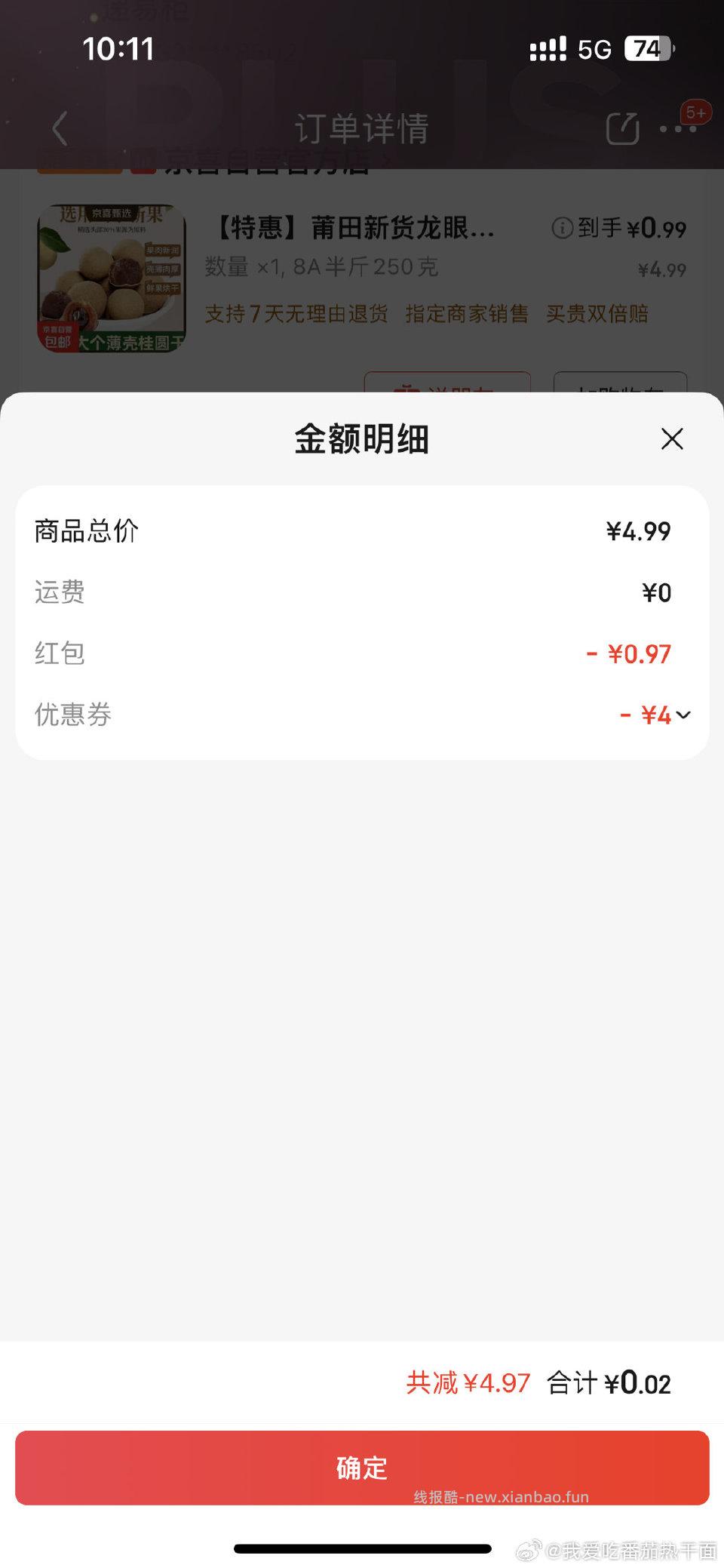Viewport: 724px width, 1568px height.
Task: Expand the 优惠券 discount details chevron
Action: pyautogui.click(x=684, y=715)
